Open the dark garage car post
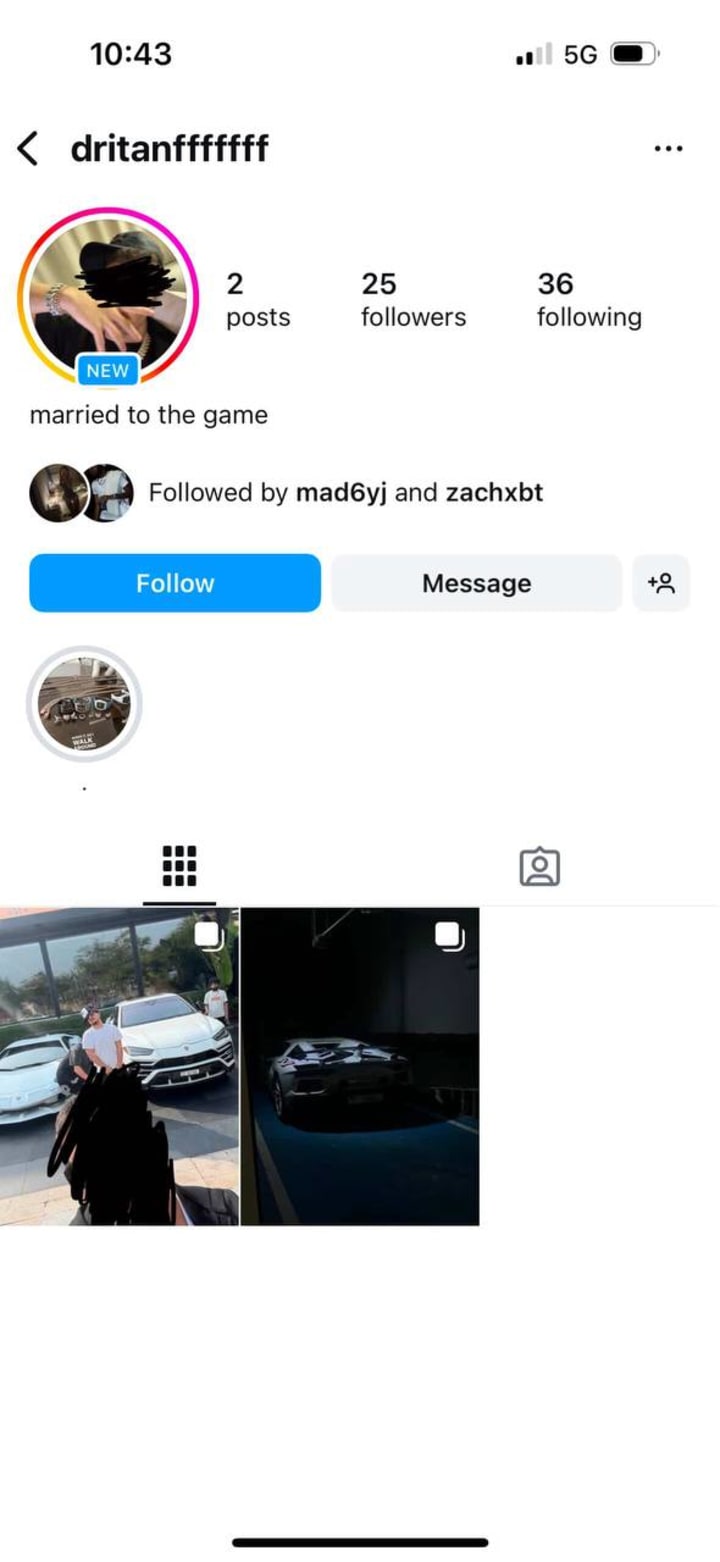This screenshot has height=1562, width=720. [x=360, y=1066]
